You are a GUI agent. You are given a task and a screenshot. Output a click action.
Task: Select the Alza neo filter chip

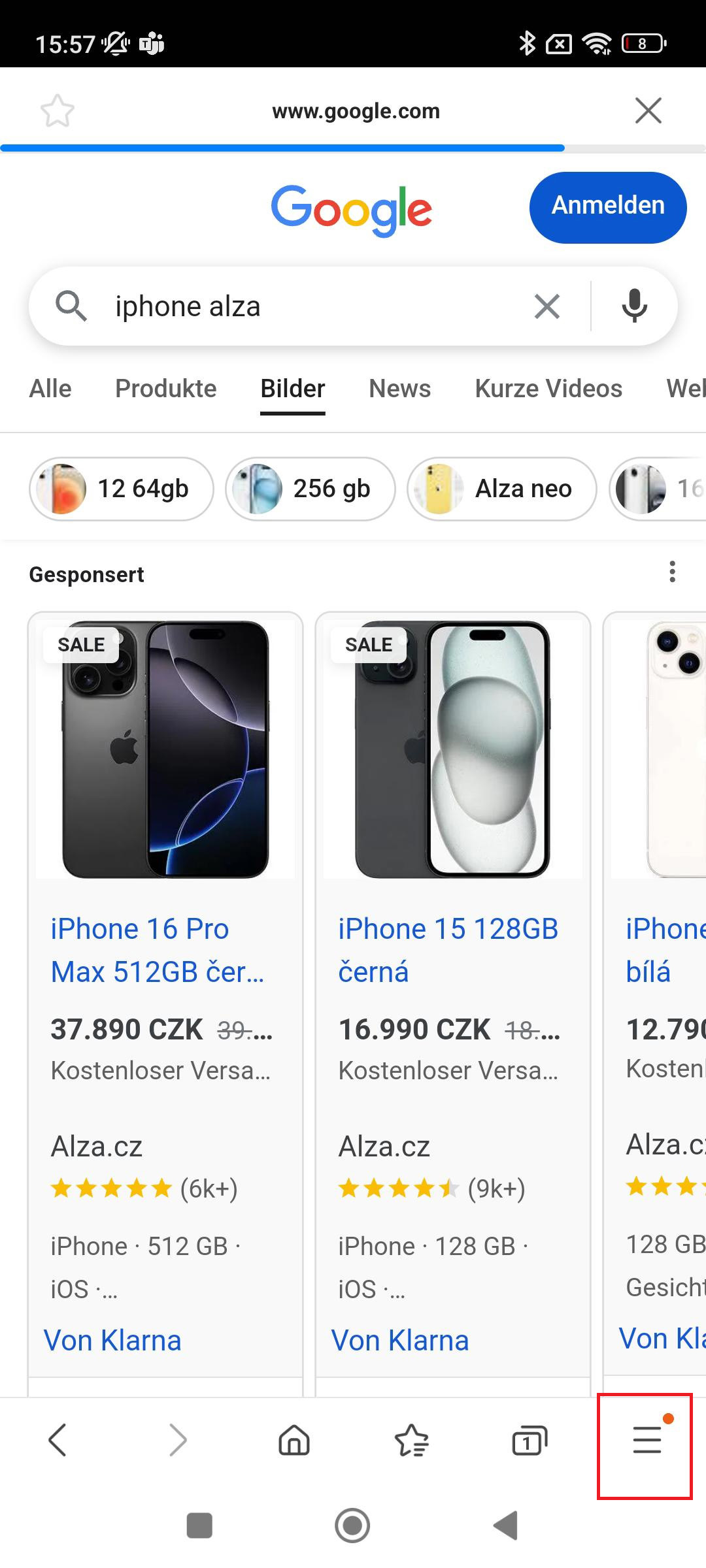pos(501,489)
